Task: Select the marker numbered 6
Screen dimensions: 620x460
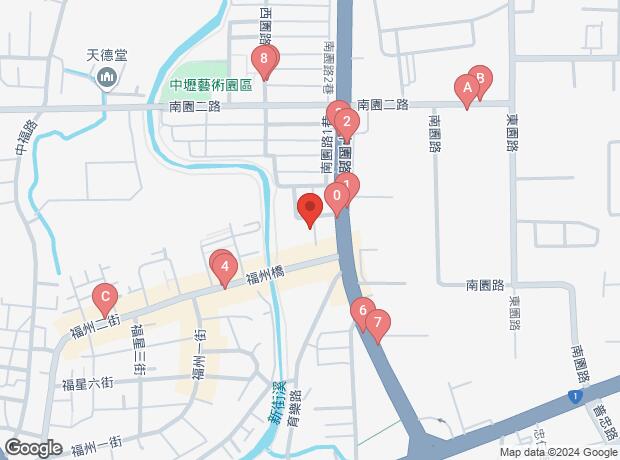Action: tap(362, 311)
